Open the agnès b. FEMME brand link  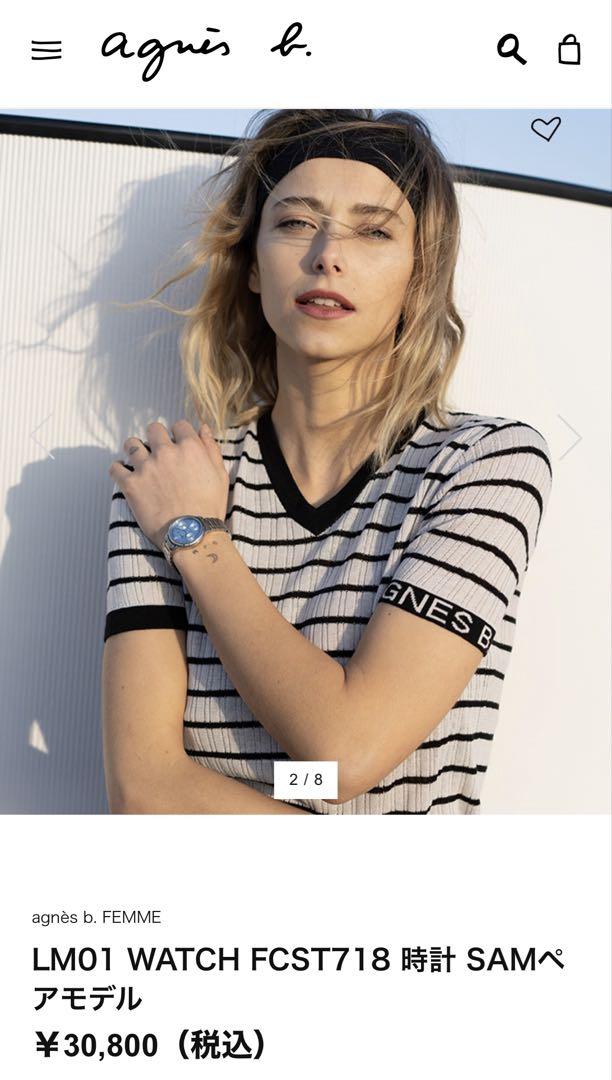click(x=96, y=917)
